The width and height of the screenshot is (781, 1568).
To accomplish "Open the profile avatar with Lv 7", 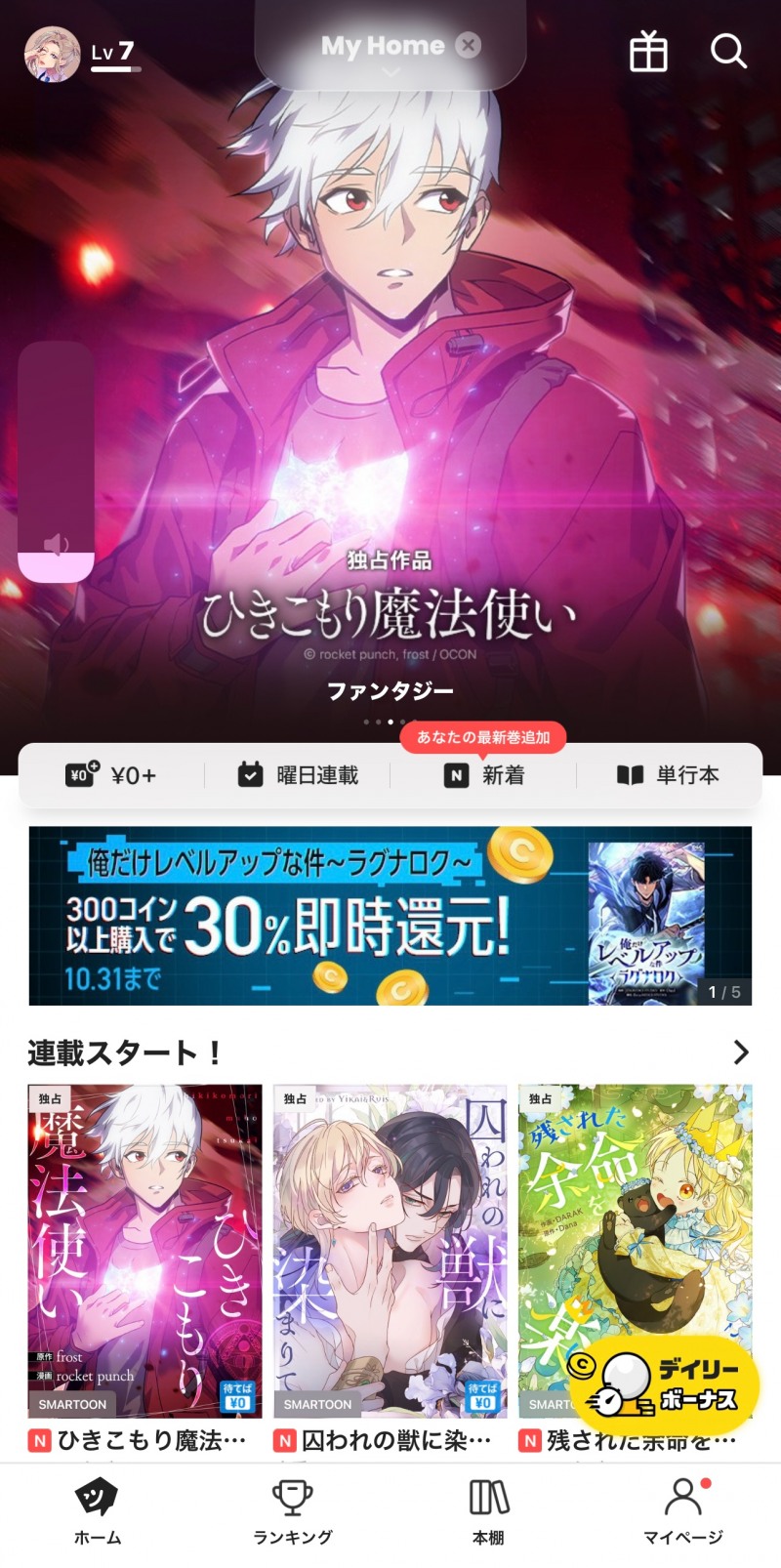I will click(x=52, y=54).
